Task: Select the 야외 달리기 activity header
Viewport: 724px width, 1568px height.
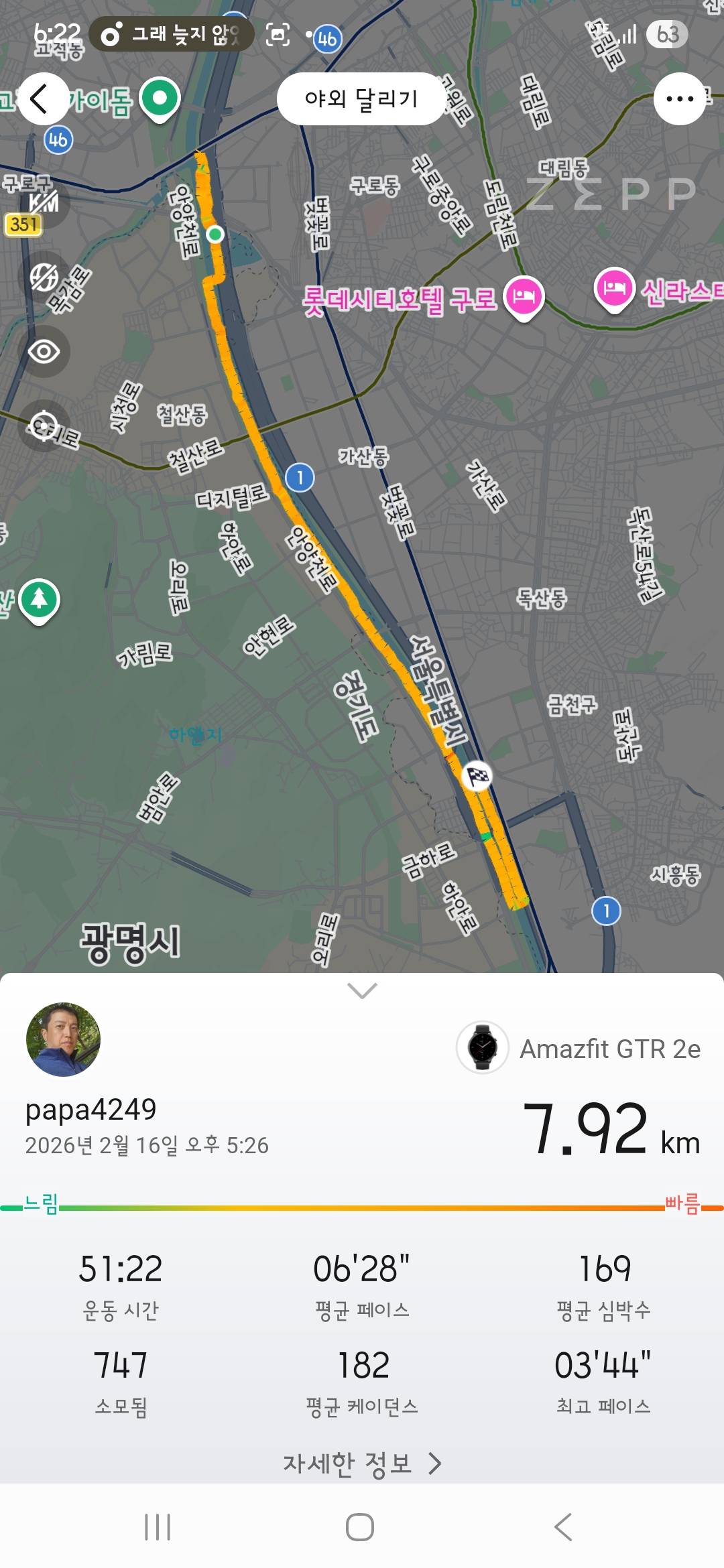Action: click(x=362, y=98)
